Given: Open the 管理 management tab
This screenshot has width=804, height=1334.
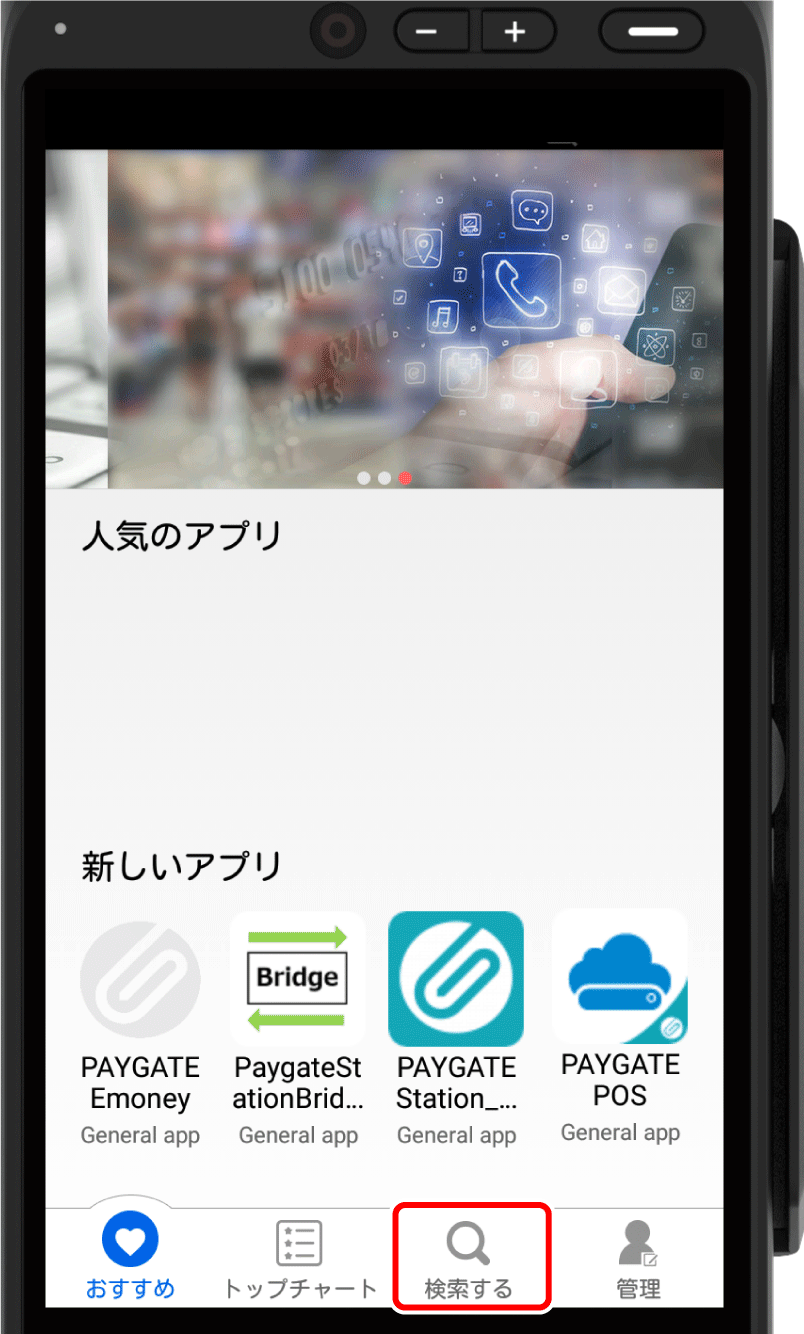Looking at the screenshot, I should pos(638,1258).
